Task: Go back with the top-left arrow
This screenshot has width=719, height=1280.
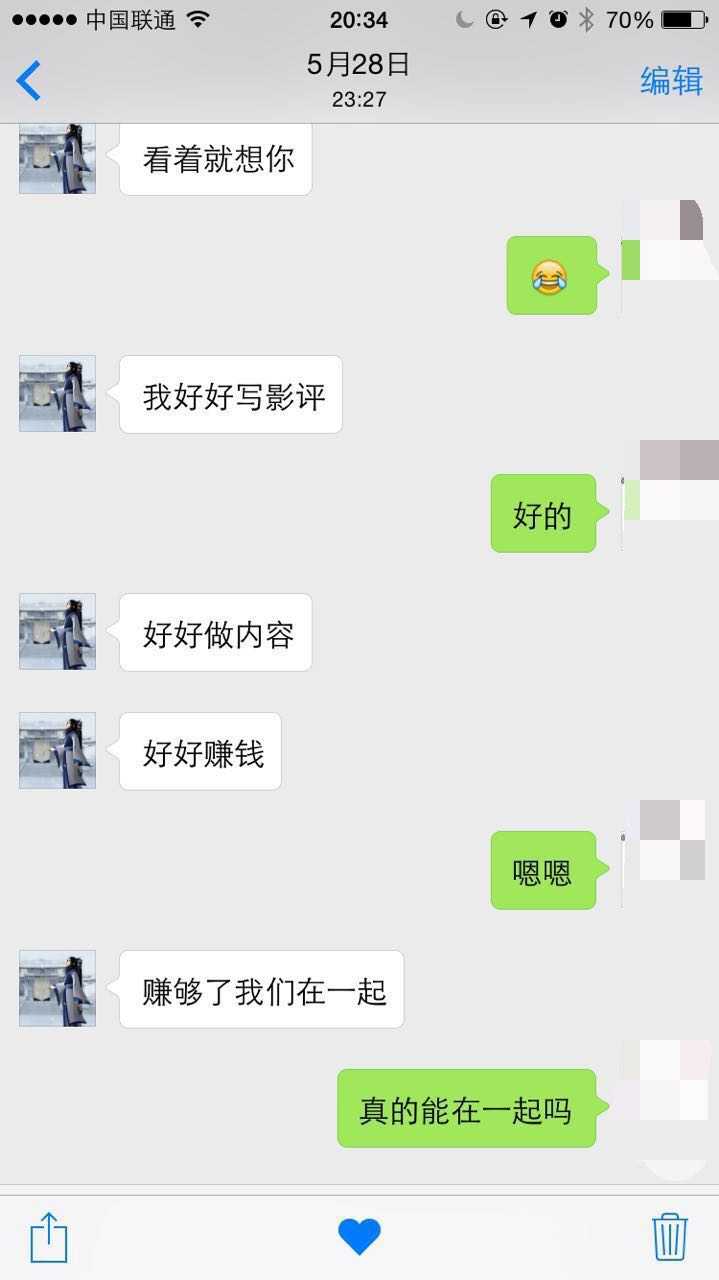Action: (x=29, y=81)
